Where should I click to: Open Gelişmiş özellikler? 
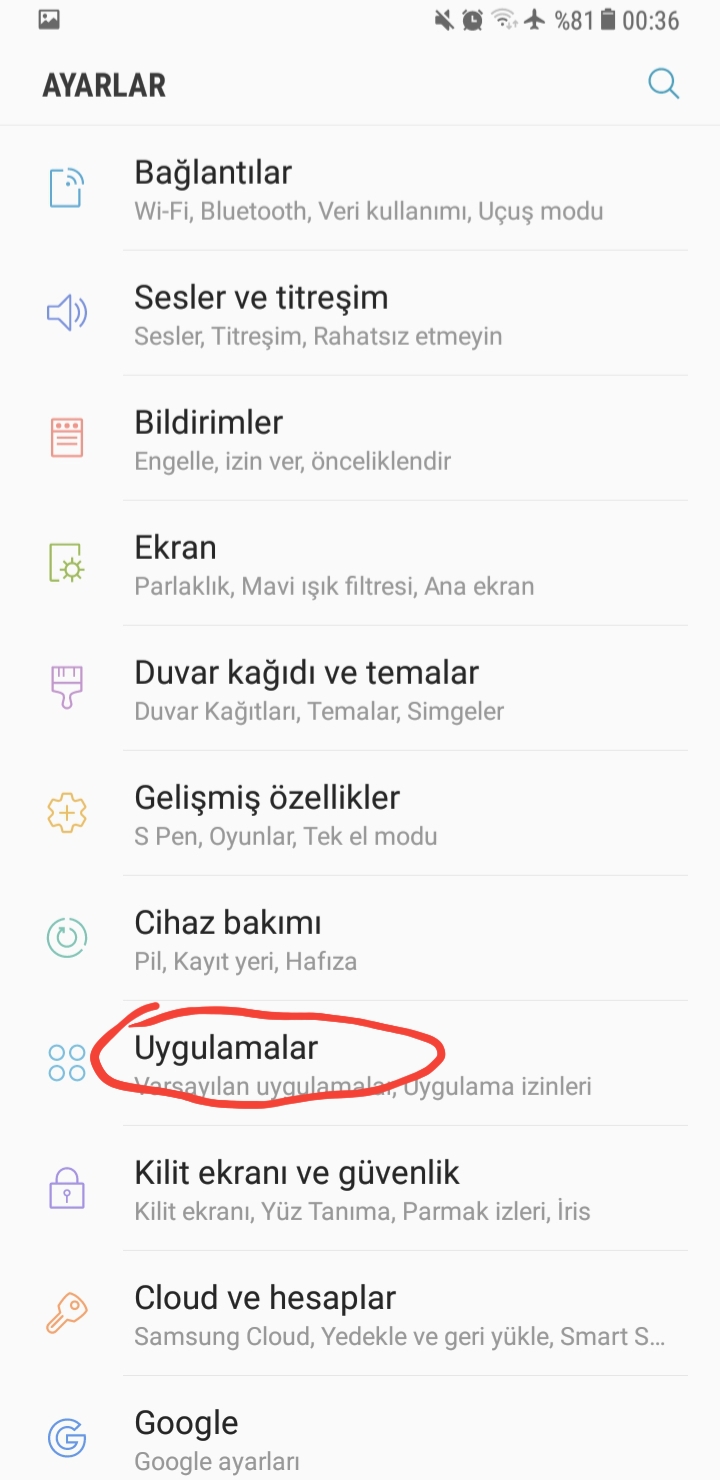(360, 814)
